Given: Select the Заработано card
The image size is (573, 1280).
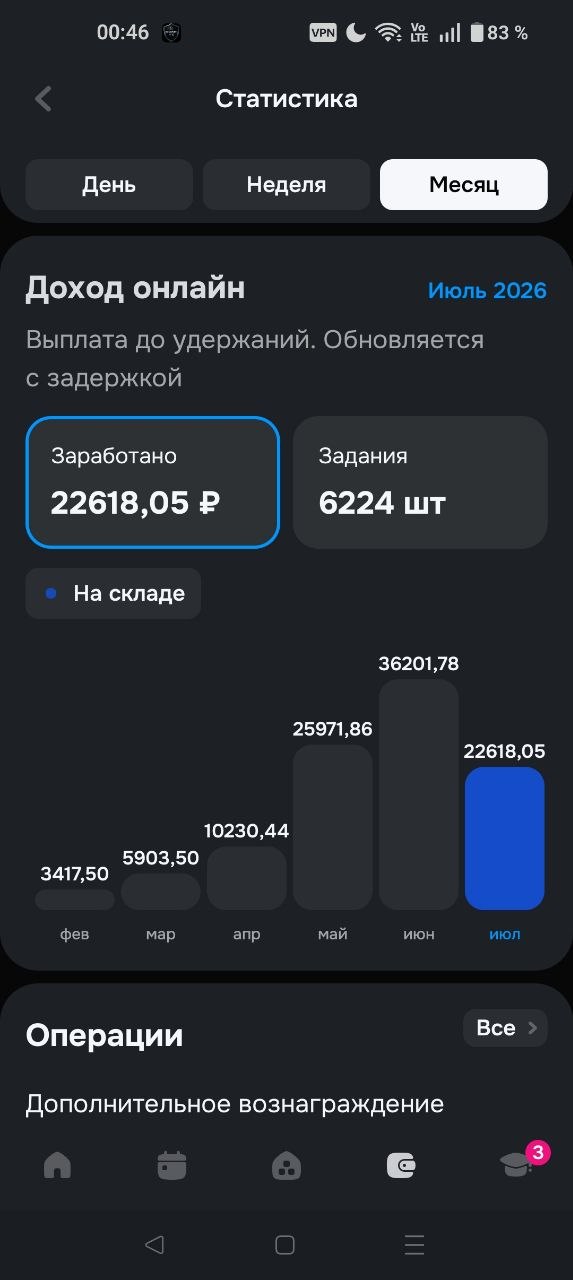Looking at the screenshot, I should (x=152, y=482).
